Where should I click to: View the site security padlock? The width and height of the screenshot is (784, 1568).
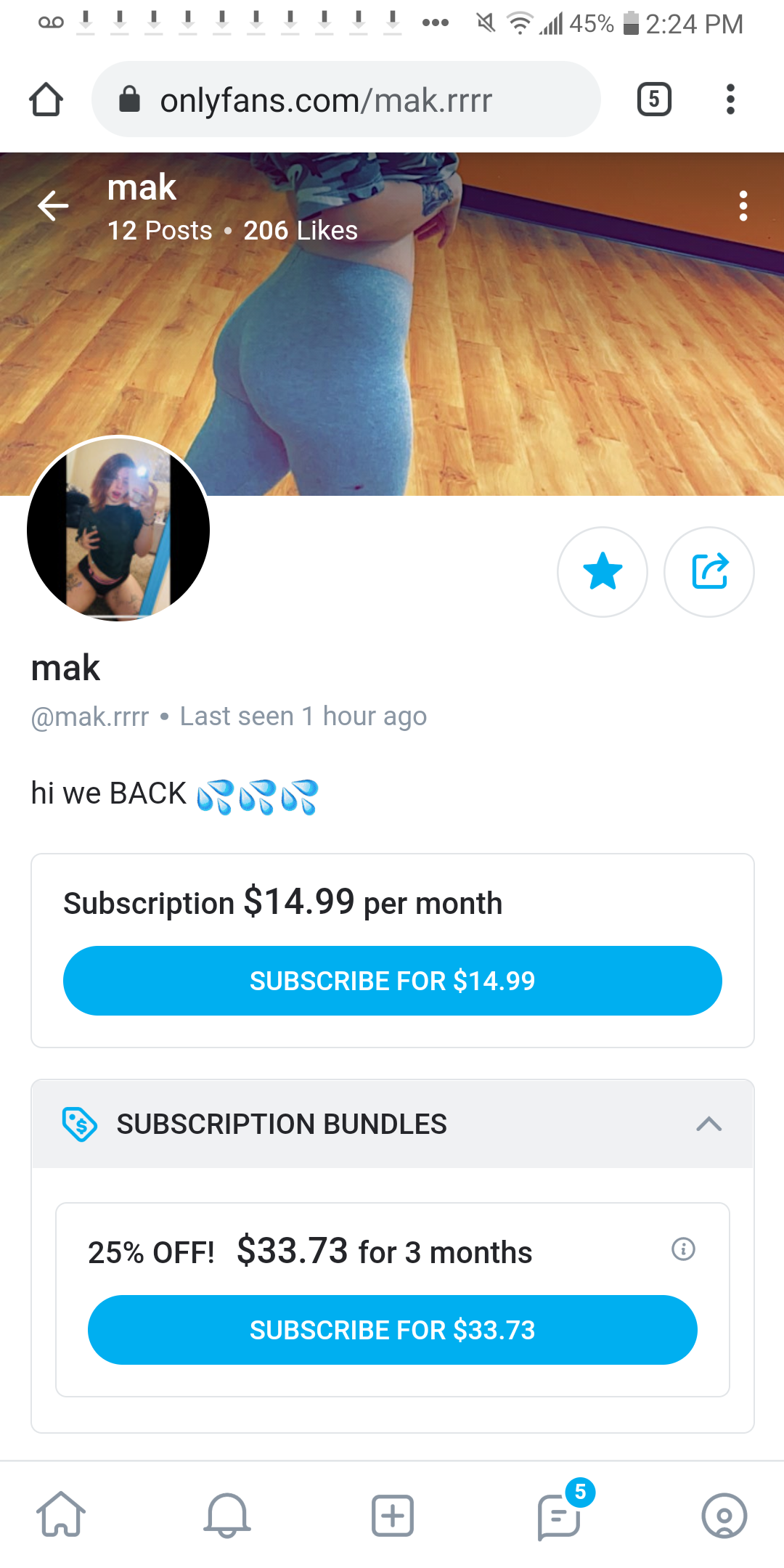pyautogui.click(x=131, y=100)
